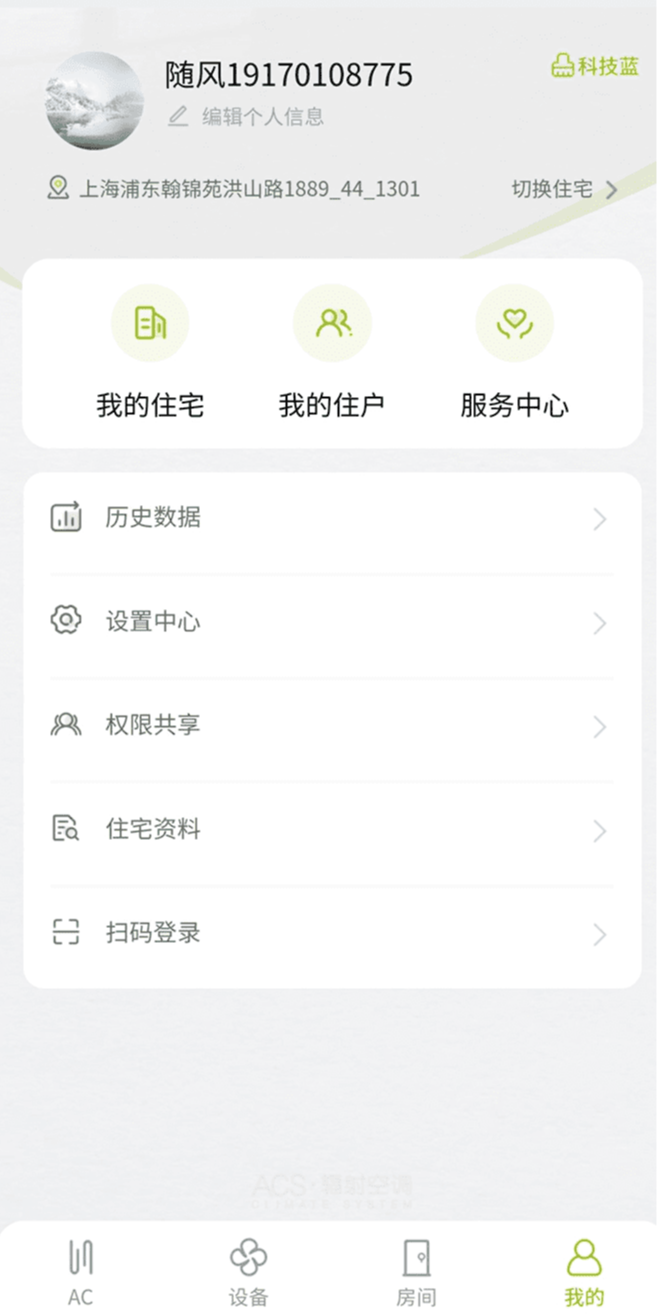657x1314 pixels.
Task: Tap the profile avatar picture
Action: 94,101
